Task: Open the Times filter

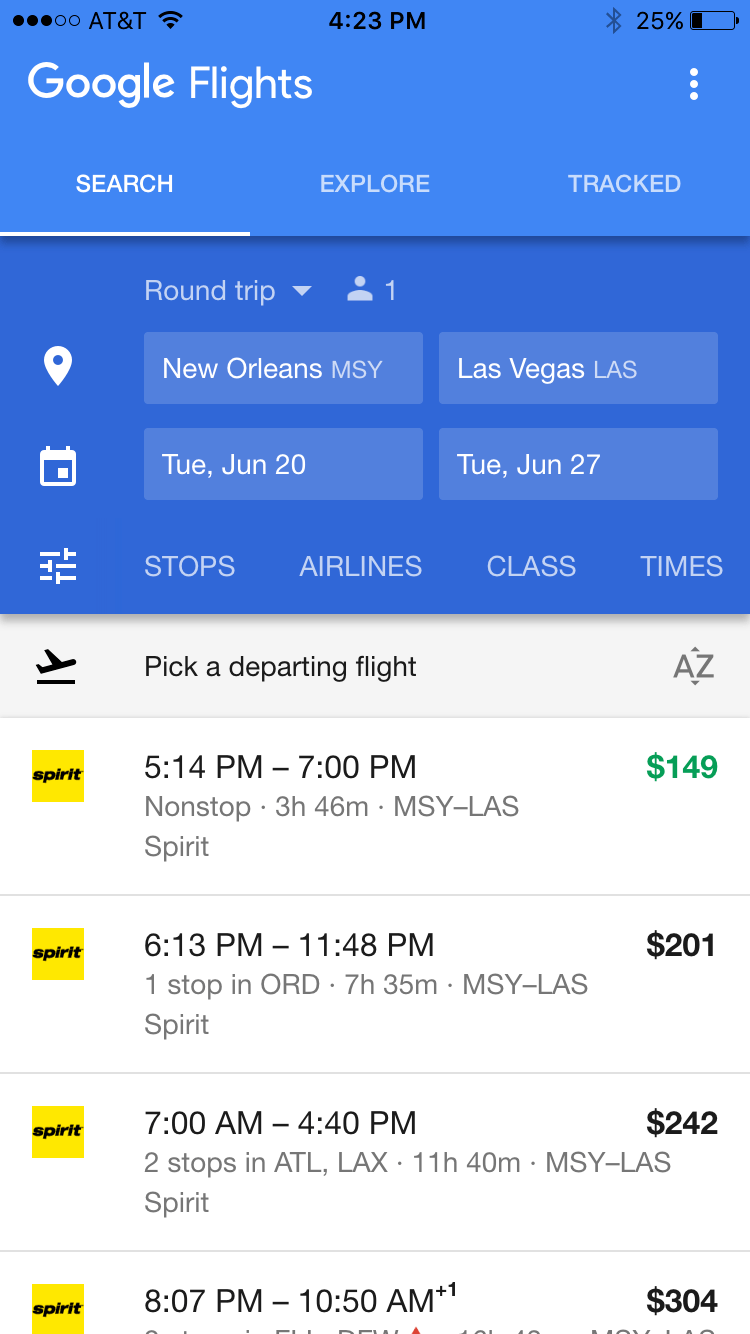Action: point(681,567)
